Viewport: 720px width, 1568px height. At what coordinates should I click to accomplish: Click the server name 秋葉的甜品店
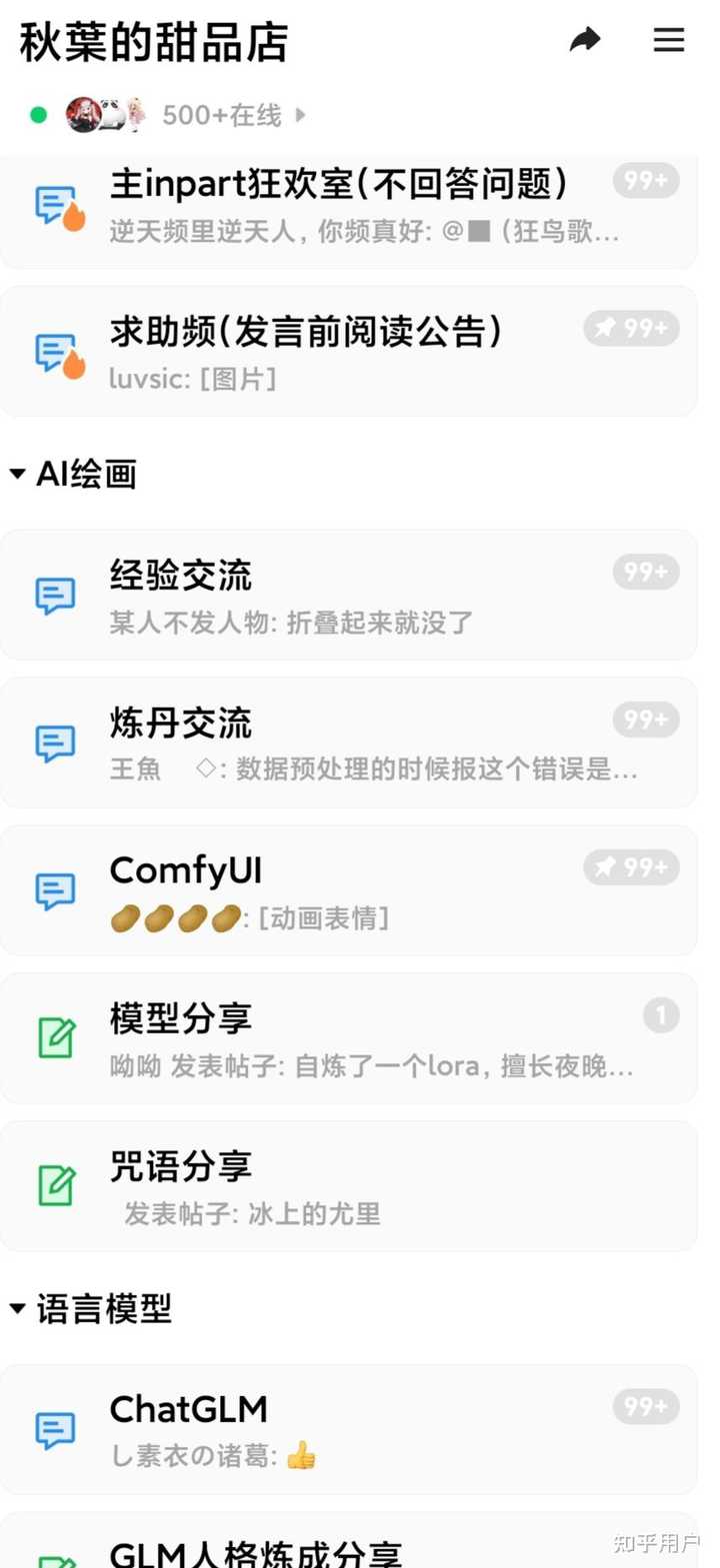pyautogui.click(x=152, y=42)
